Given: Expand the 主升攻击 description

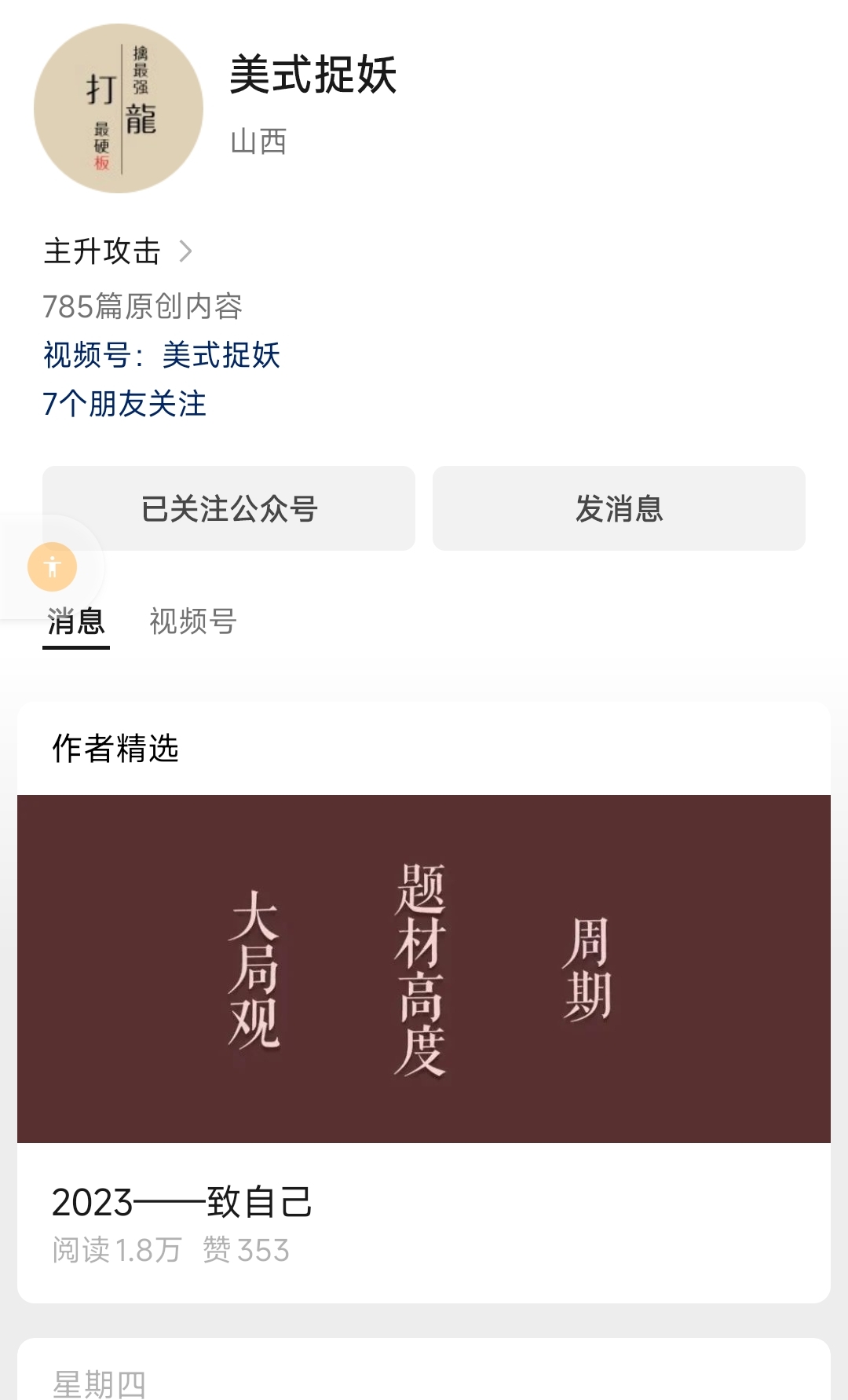Looking at the screenshot, I should (x=118, y=251).
